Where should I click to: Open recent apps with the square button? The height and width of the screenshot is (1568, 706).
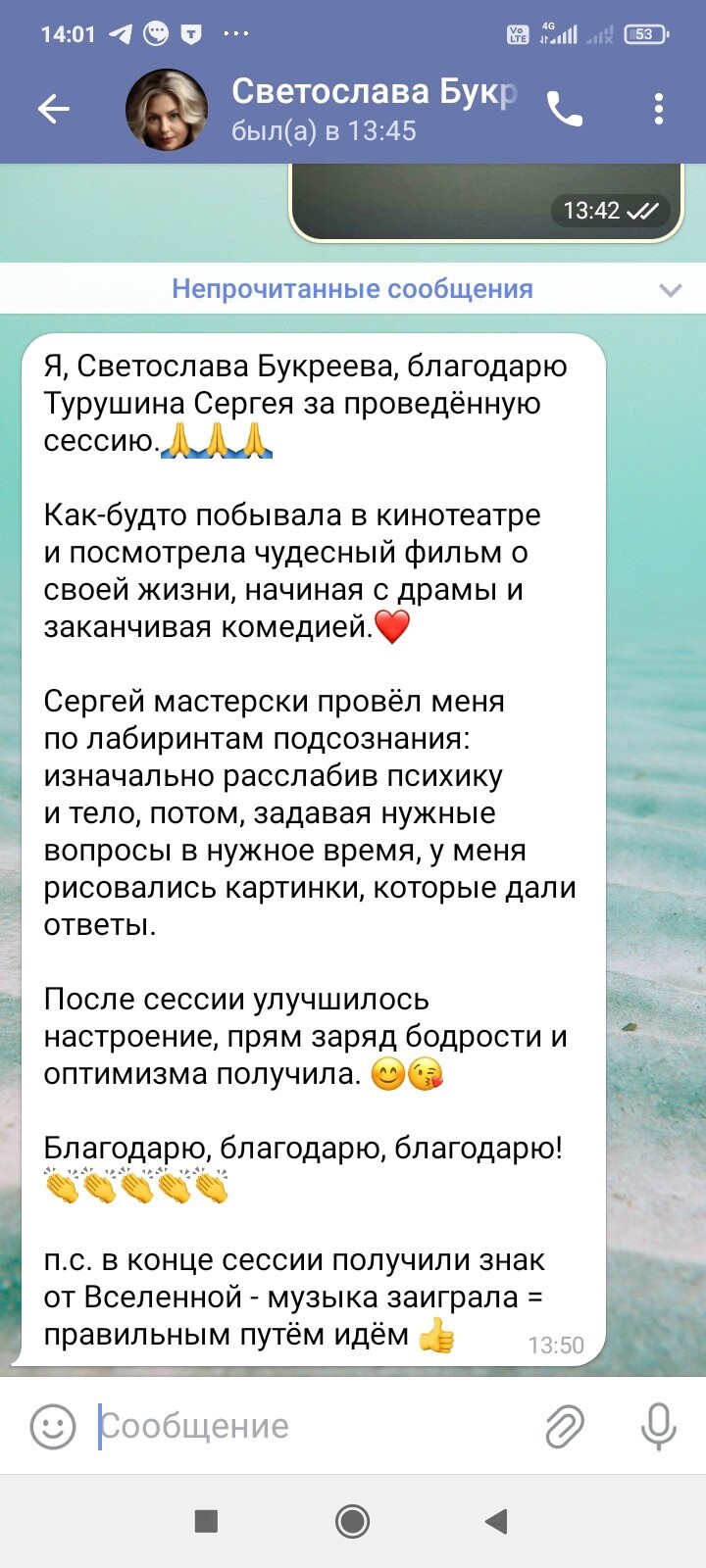click(206, 1521)
